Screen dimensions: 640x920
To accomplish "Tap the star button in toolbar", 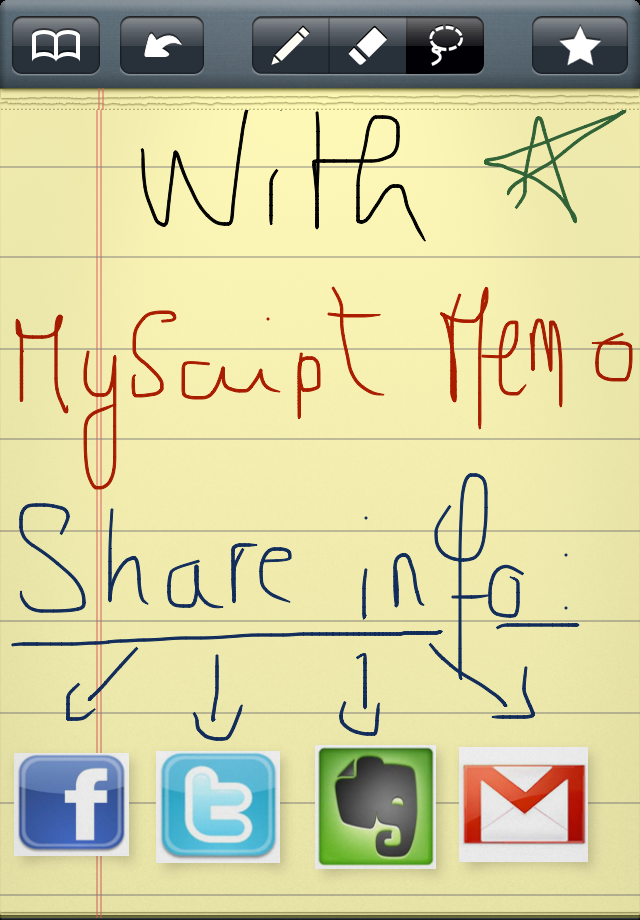I will (581, 45).
